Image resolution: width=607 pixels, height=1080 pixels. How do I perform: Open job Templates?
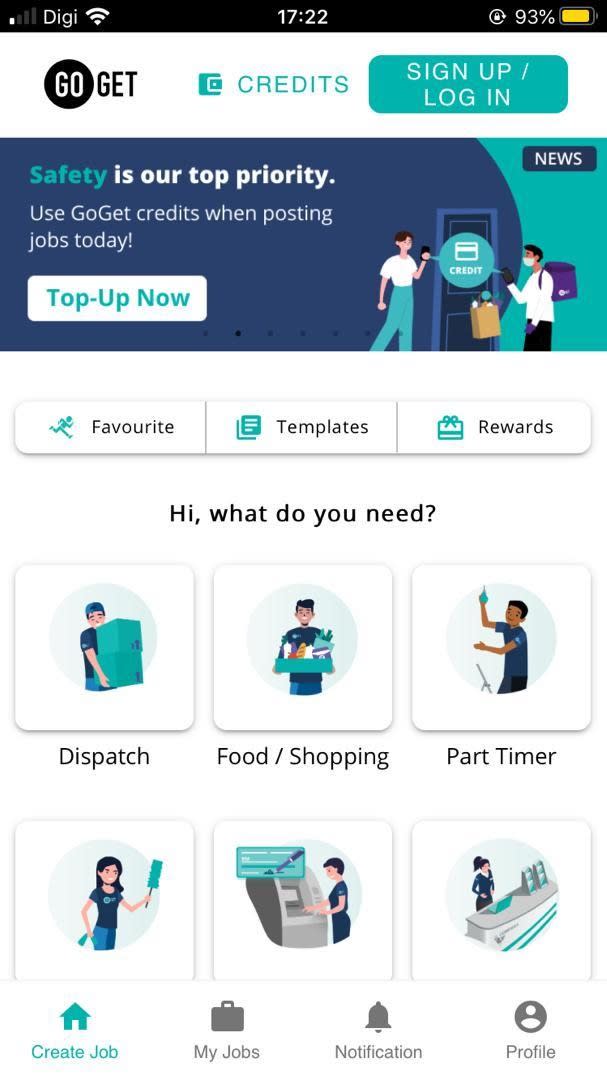tap(302, 427)
